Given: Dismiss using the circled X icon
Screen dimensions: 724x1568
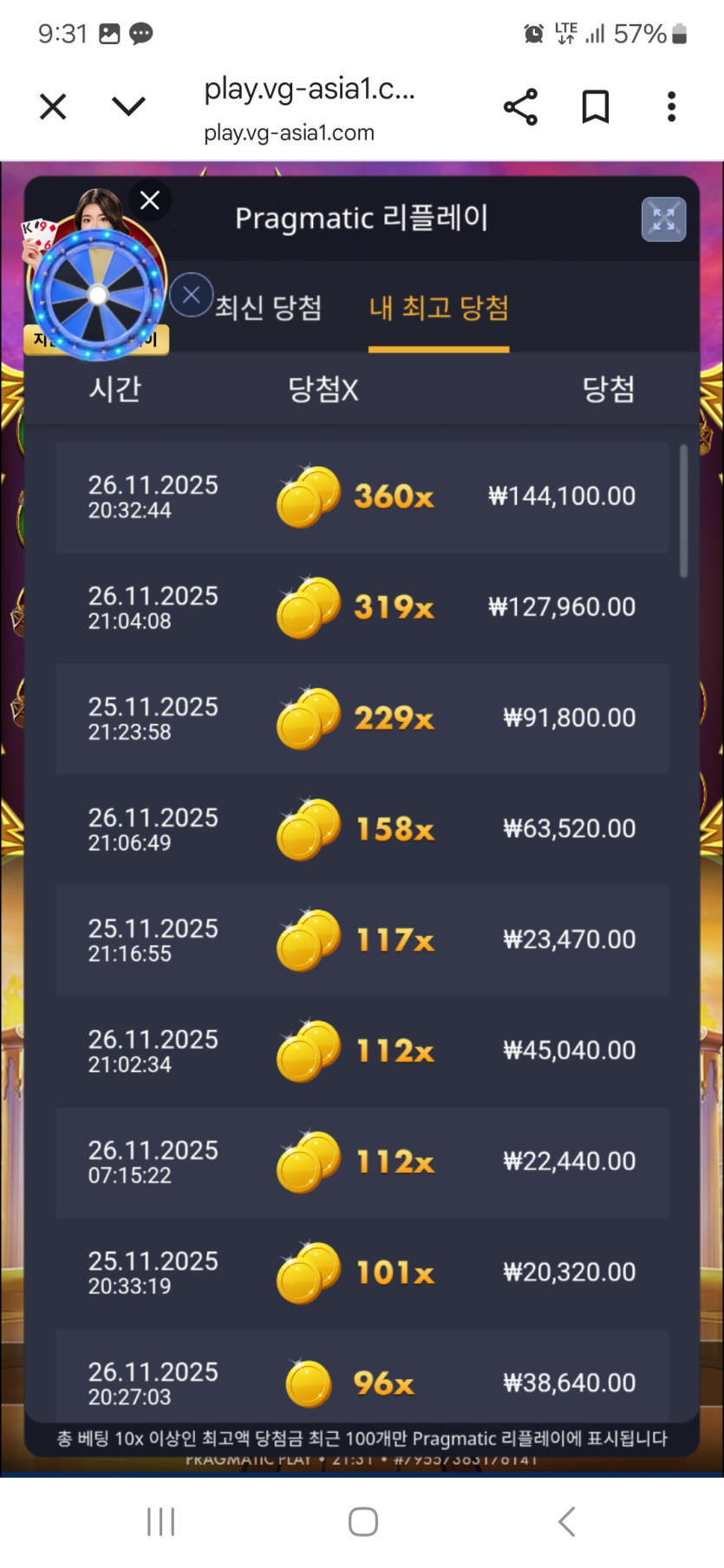Looking at the screenshot, I should click(x=192, y=295).
